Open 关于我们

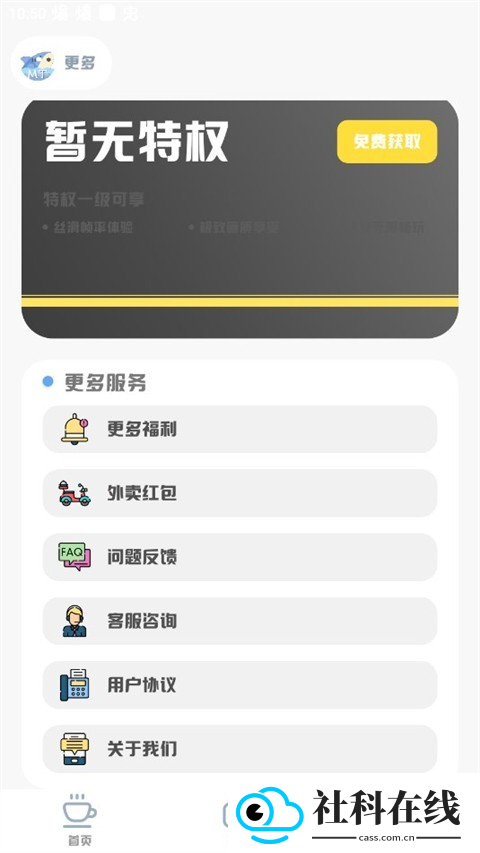point(240,749)
